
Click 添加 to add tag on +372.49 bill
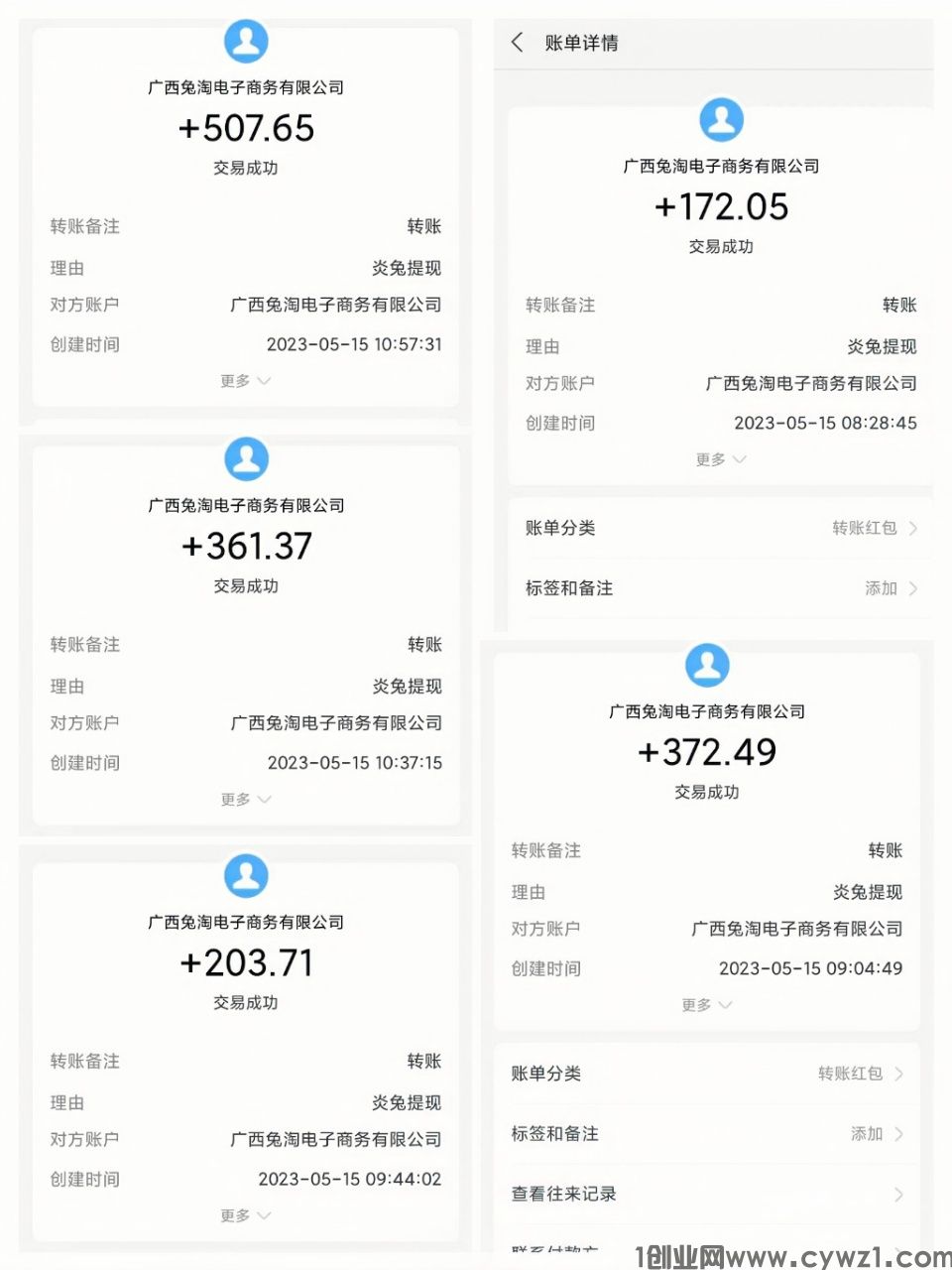865,1133
